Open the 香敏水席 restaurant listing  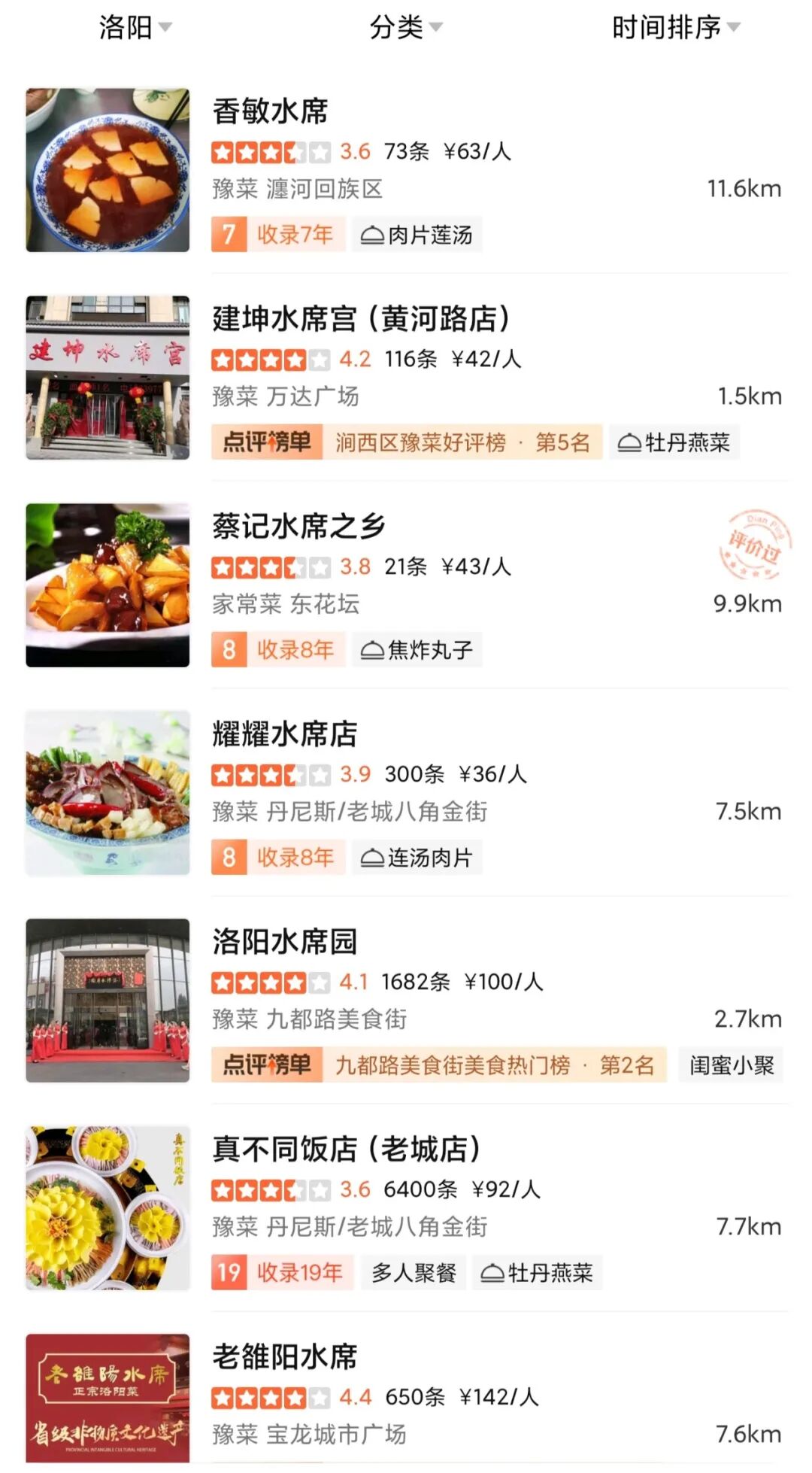(271, 111)
